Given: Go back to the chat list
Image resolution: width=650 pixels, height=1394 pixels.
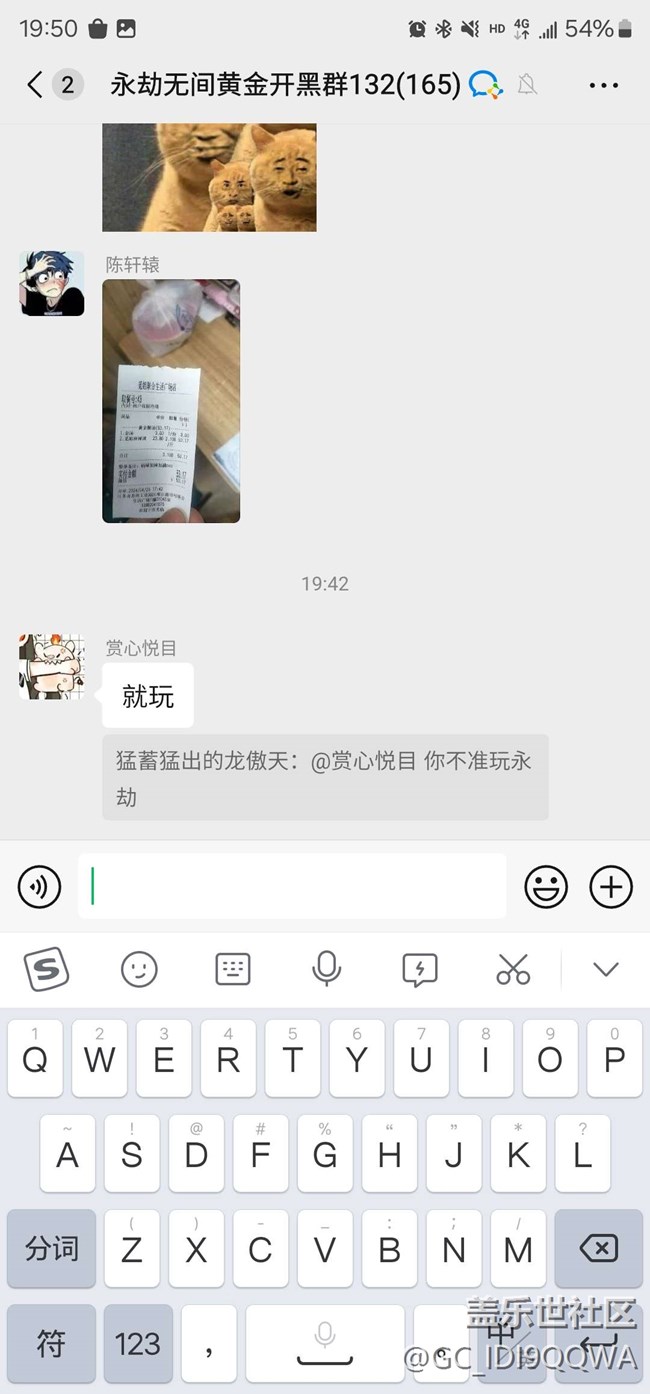Looking at the screenshot, I should click(35, 85).
